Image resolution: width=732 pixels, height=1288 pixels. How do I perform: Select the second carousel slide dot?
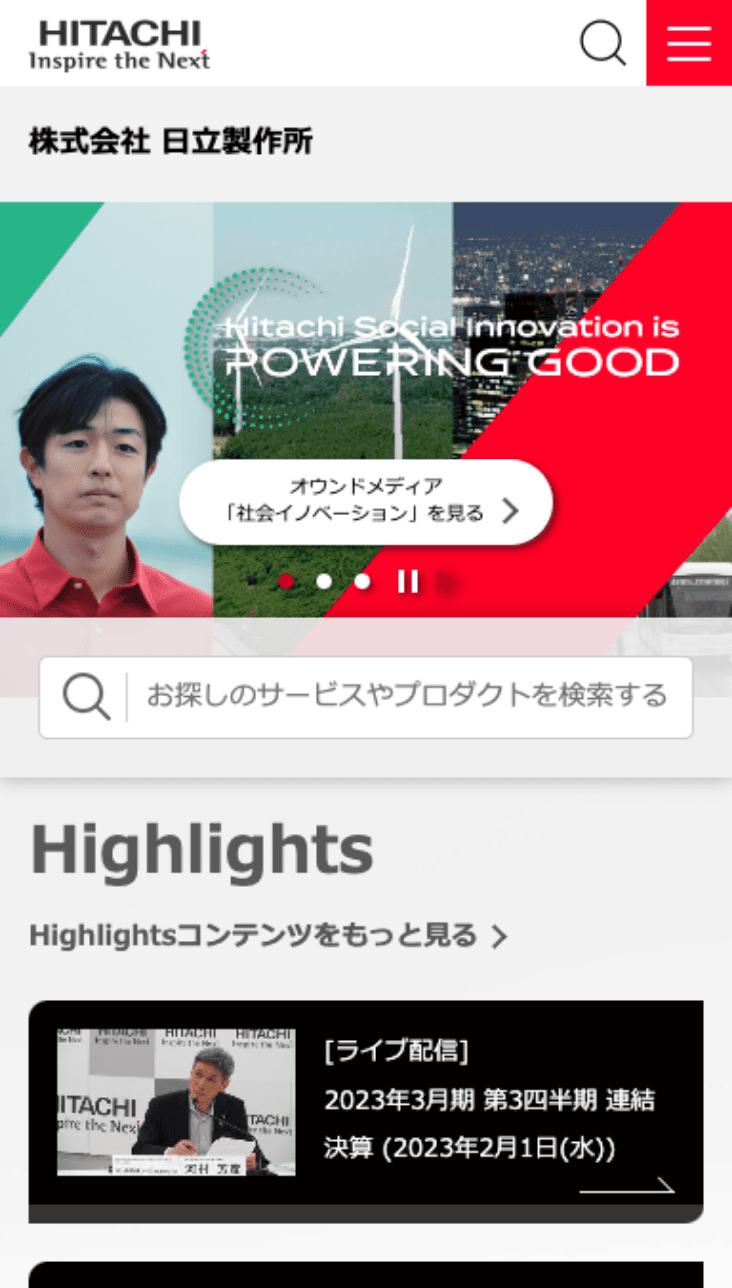pos(324,581)
